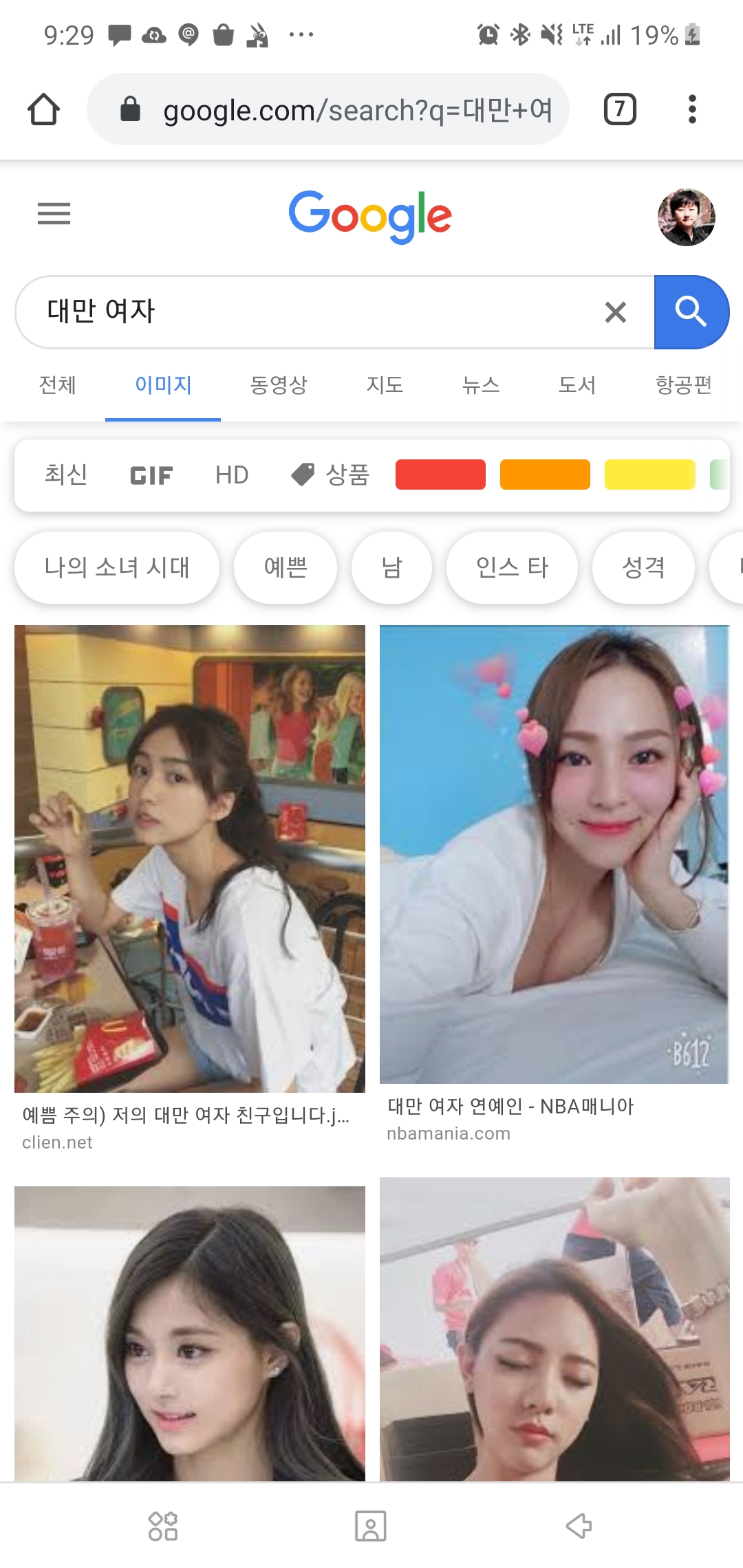743x1568 pixels.
Task: Open the browser overflow menu
Action: click(692, 109)
